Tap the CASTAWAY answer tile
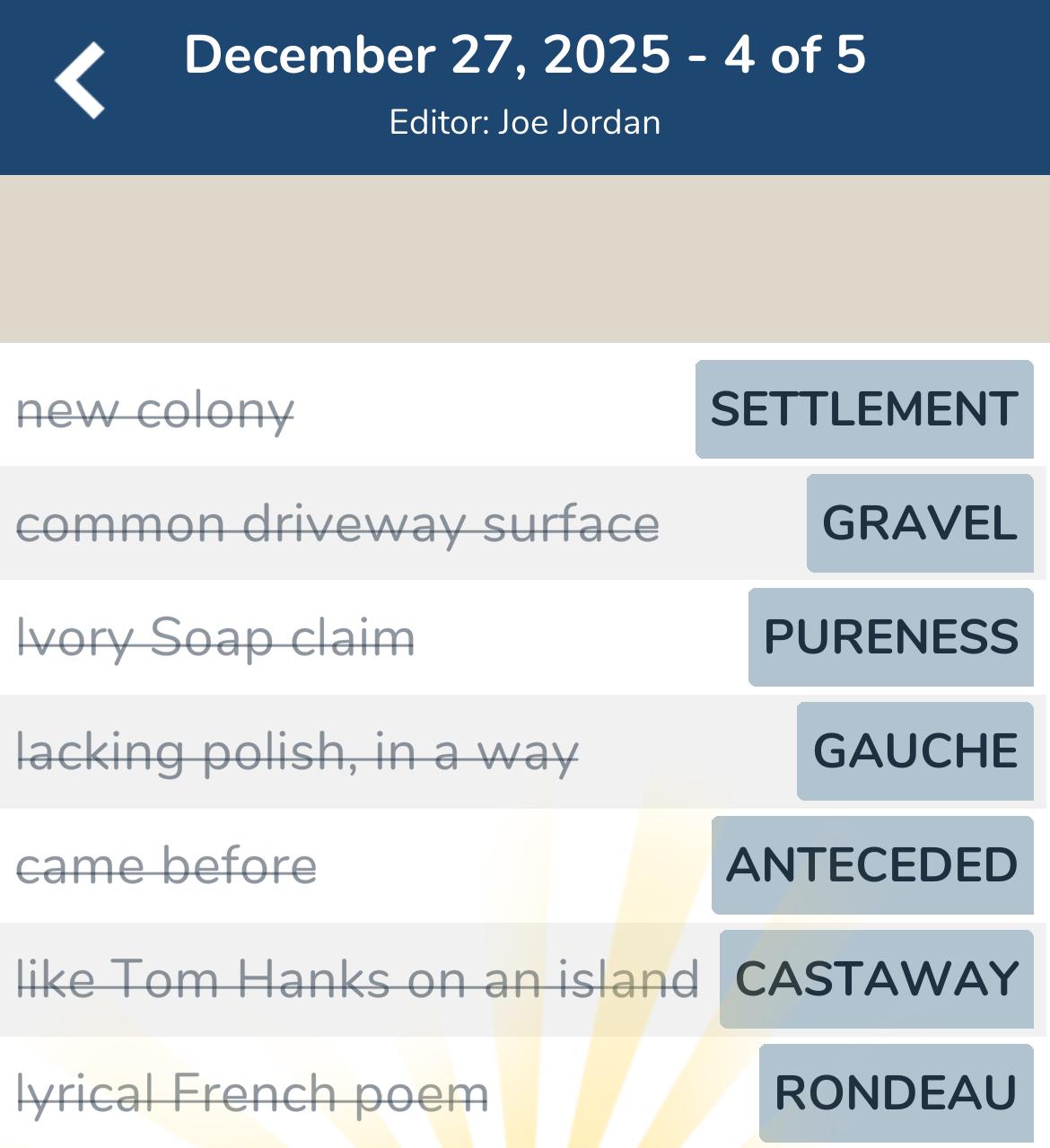This screenshot has height=1148, width=1050. tap(878, 978)
